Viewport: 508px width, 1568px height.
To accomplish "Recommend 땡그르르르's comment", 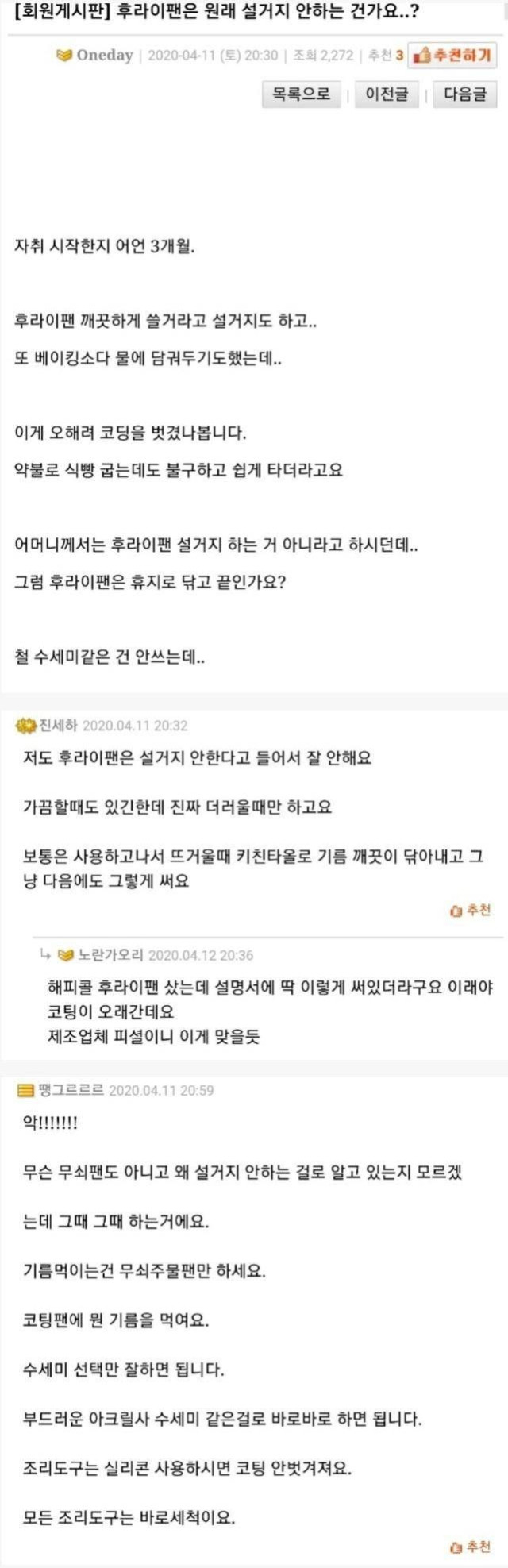I will [x=471, y=1547].
